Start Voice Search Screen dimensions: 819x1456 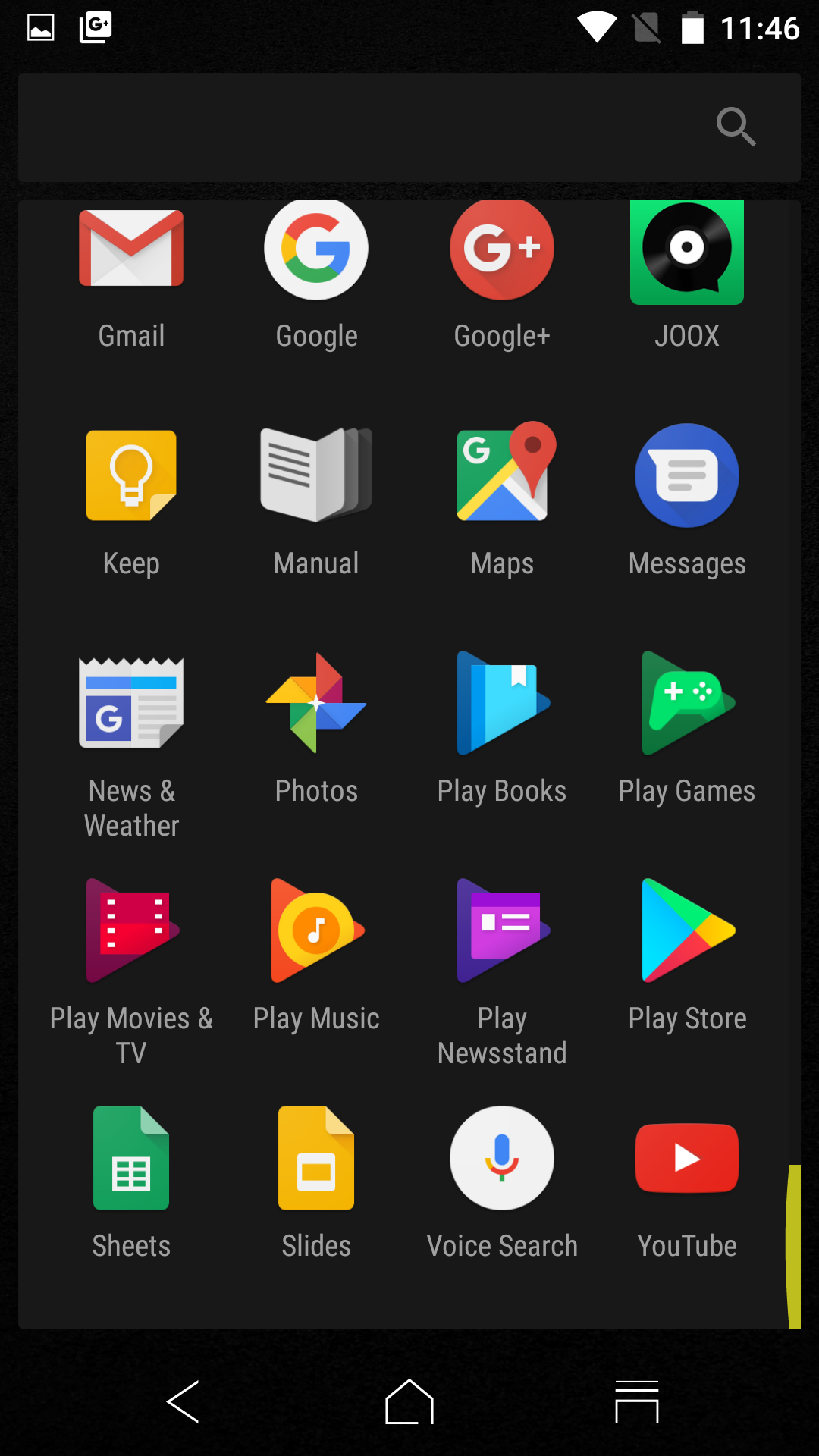pyautogui.click(x=502, y=1158)
